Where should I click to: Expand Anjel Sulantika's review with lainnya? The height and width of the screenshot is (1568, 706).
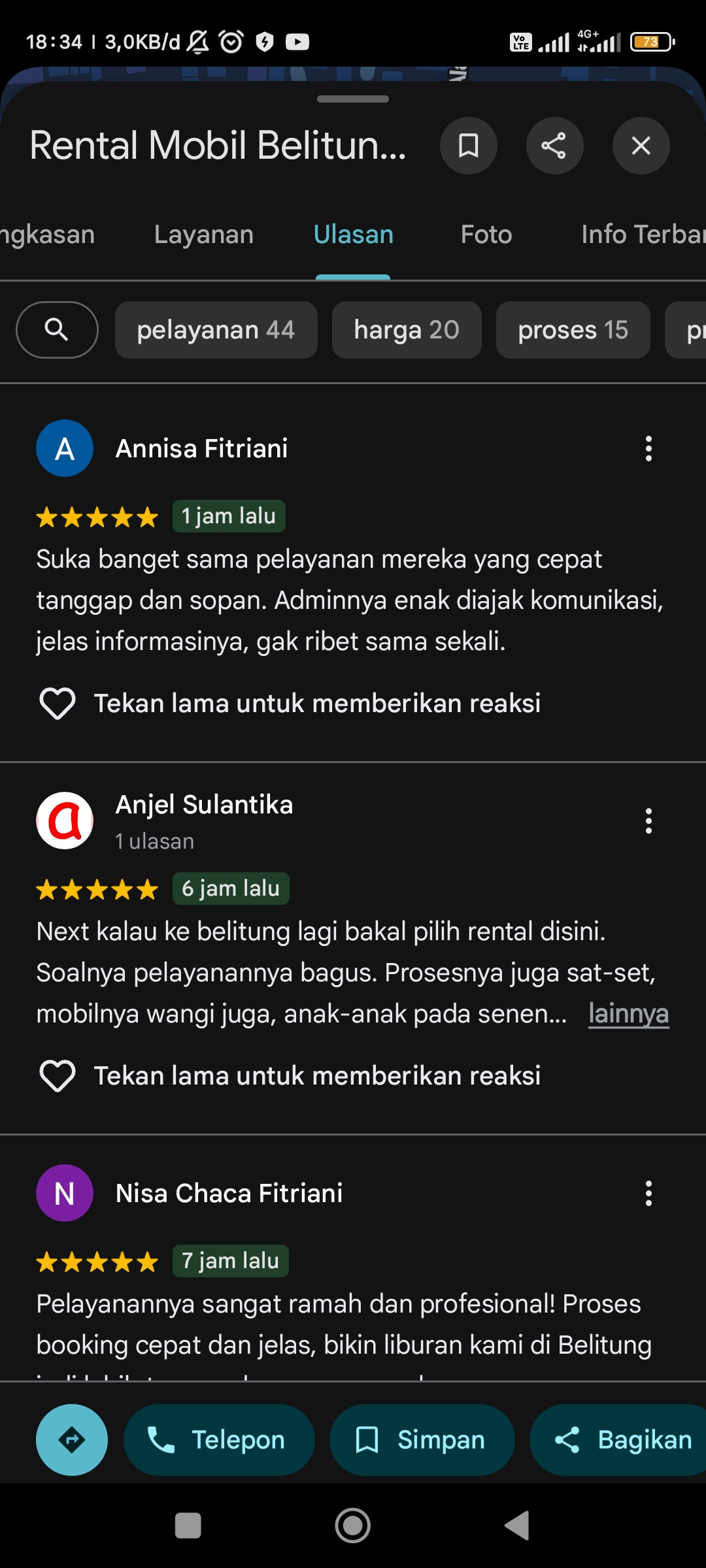tap(629, 1014)
